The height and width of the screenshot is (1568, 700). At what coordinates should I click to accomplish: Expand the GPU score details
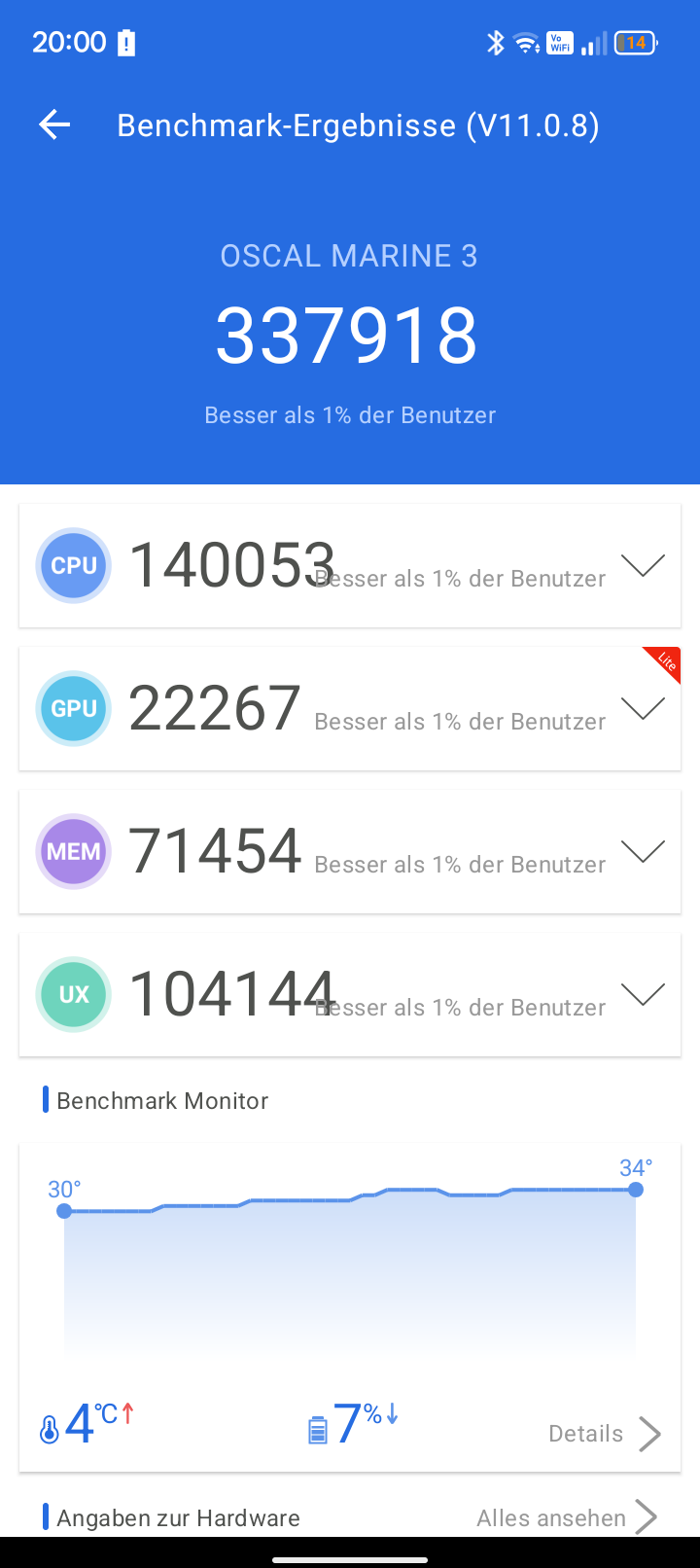click(x=642, y=708)
